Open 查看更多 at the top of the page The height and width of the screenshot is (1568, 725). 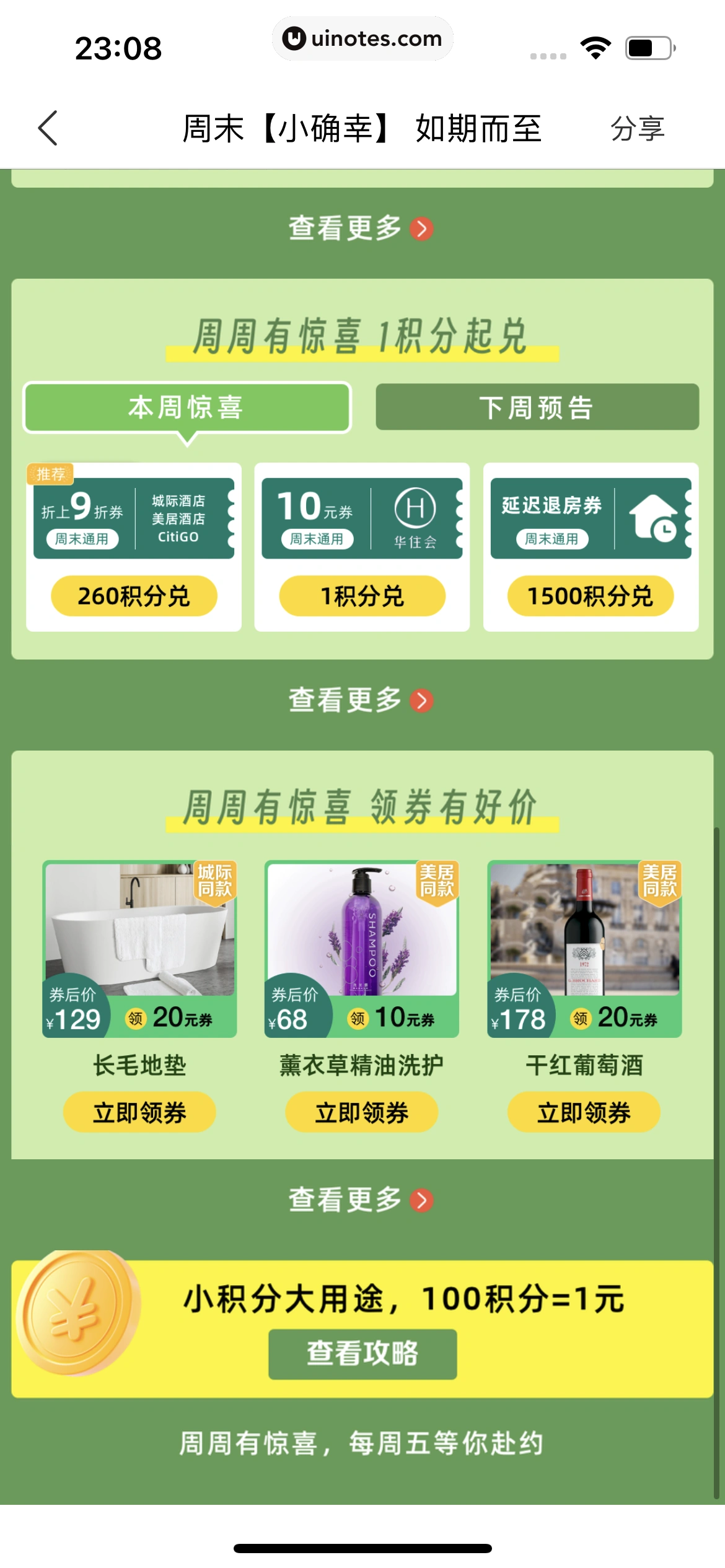(x=361, y=228)
